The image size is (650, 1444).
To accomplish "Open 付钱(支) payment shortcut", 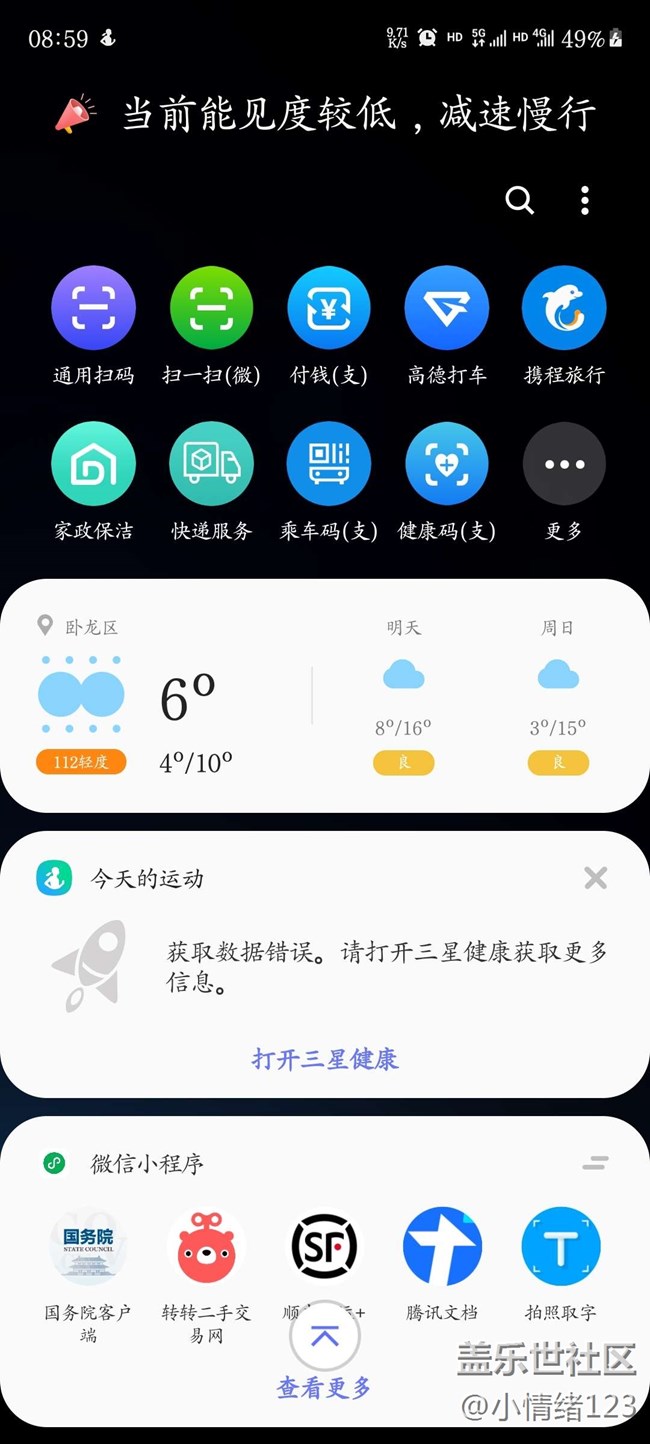I will pos(329,309).
